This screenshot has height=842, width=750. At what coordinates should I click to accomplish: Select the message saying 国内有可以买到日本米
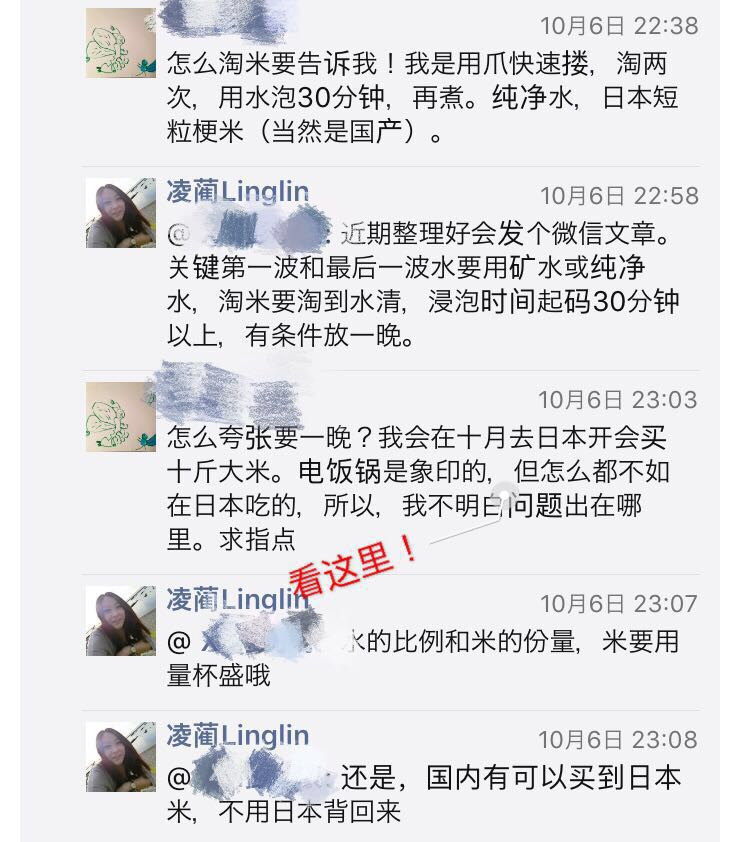450,785
